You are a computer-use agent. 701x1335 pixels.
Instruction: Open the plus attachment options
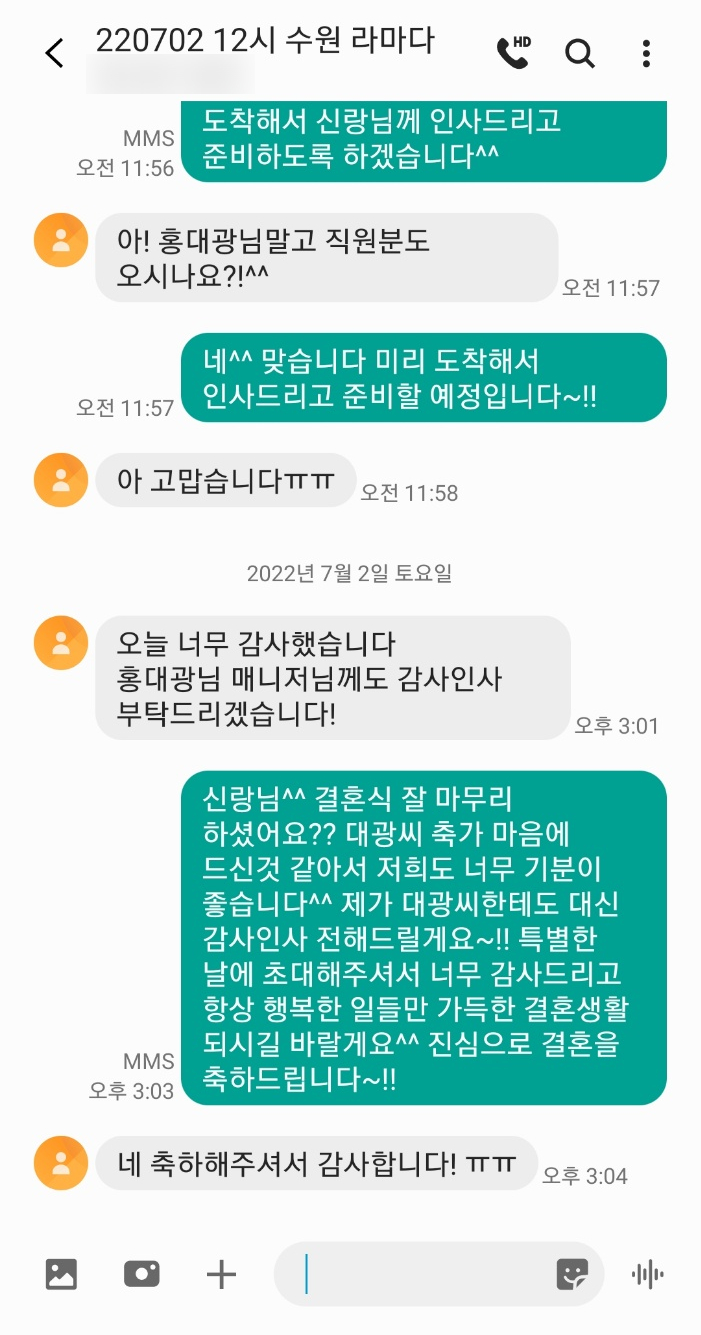click(221, 1273)
